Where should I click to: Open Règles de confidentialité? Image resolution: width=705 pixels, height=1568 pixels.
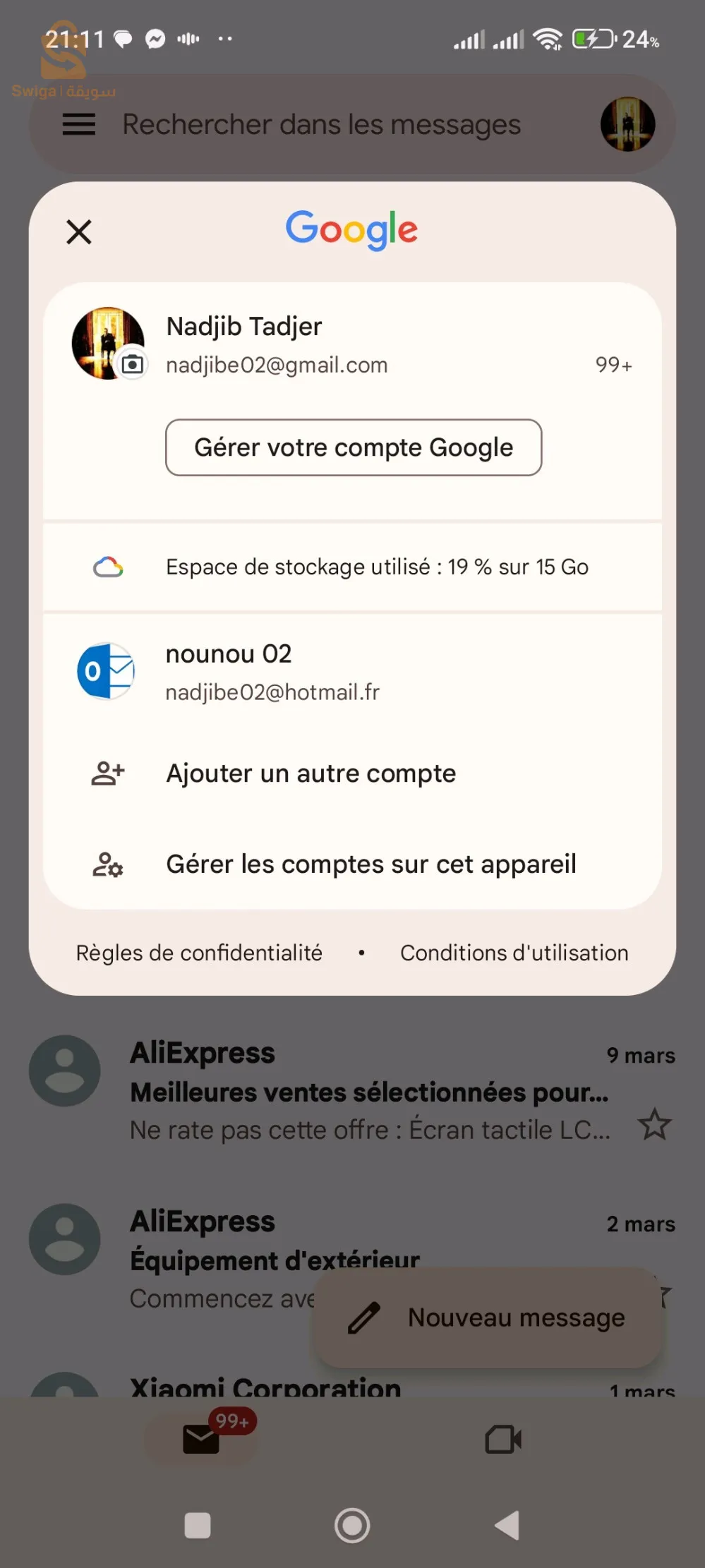click(198, 952)
